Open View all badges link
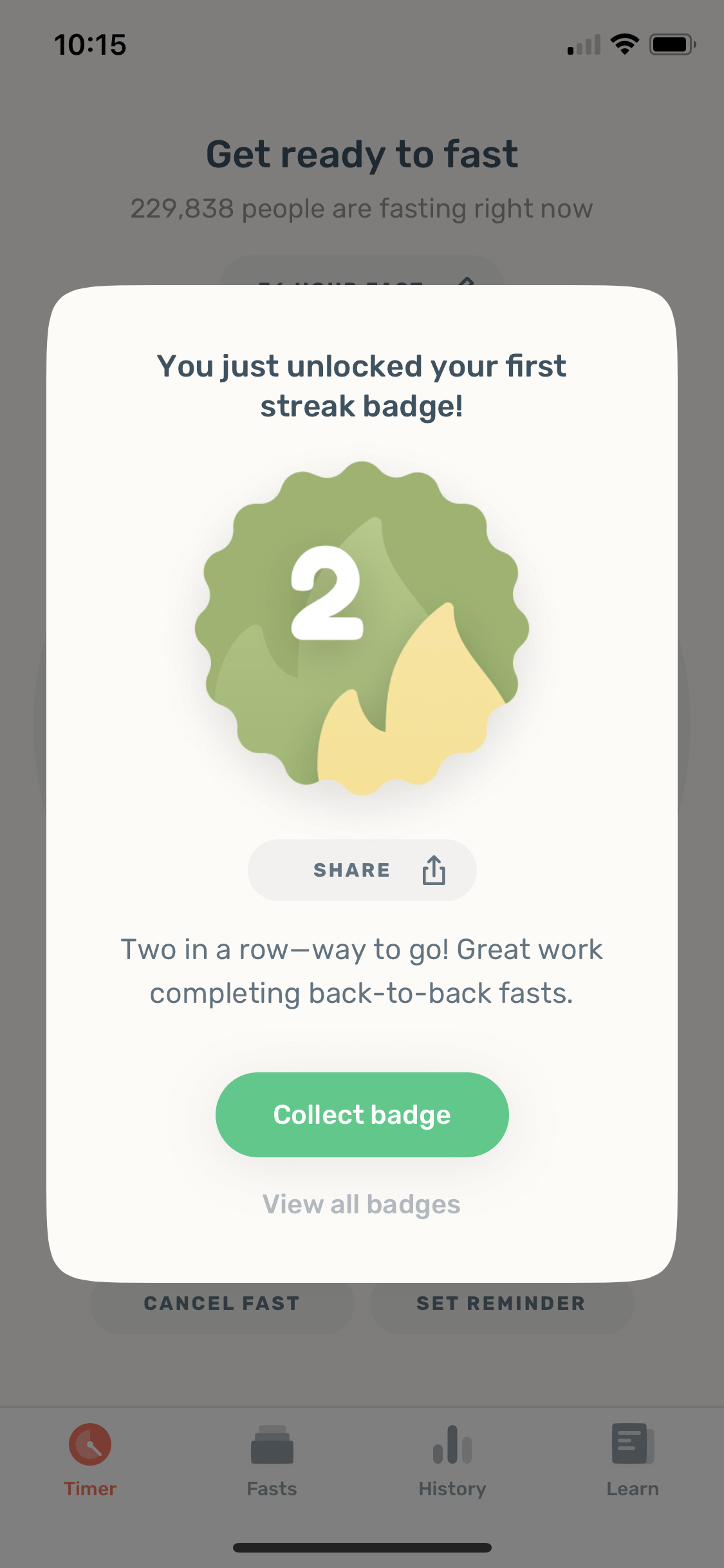 click(362, 1204)
